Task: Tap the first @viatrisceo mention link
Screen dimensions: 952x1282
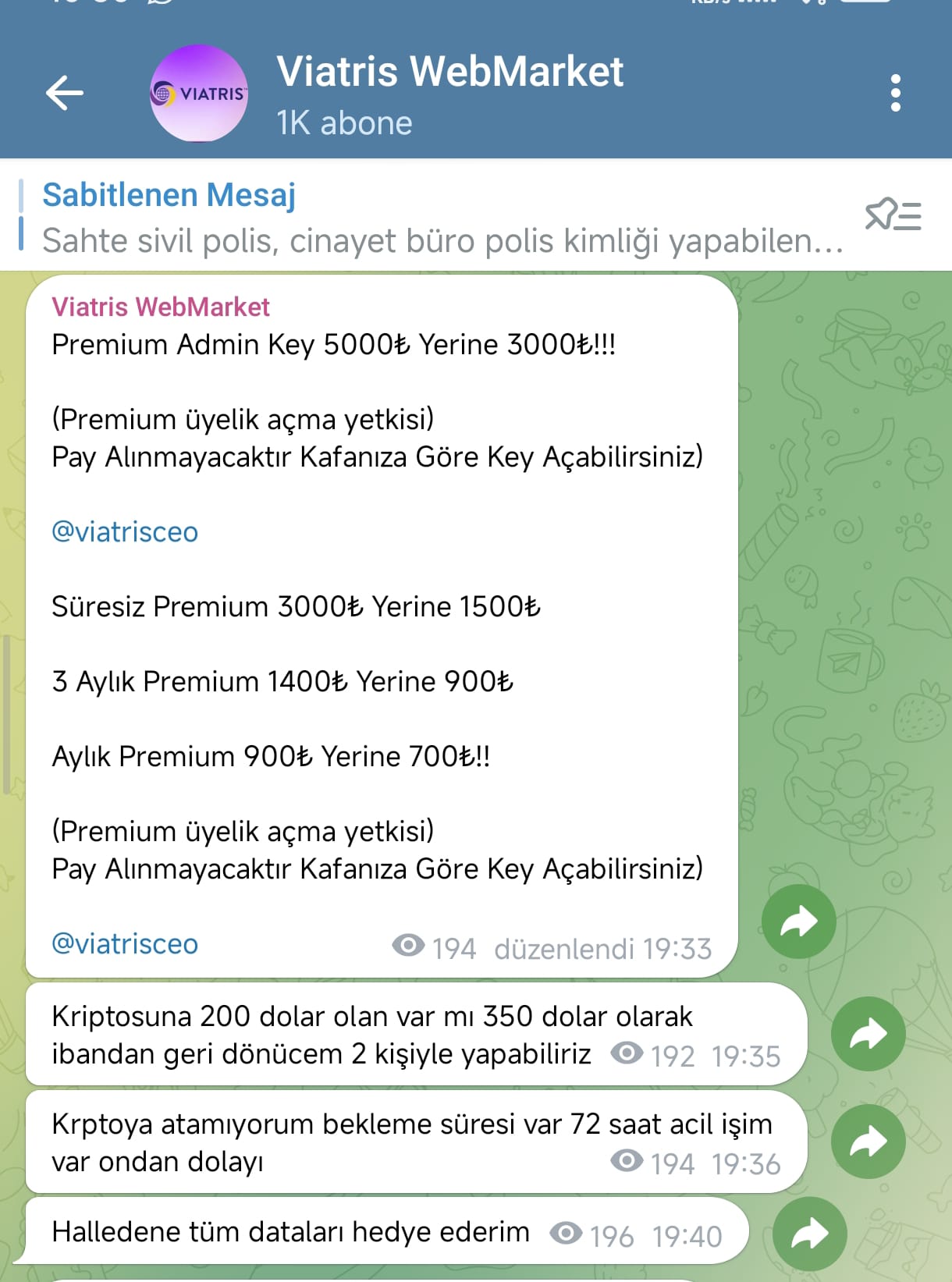Action: point(125,532)
